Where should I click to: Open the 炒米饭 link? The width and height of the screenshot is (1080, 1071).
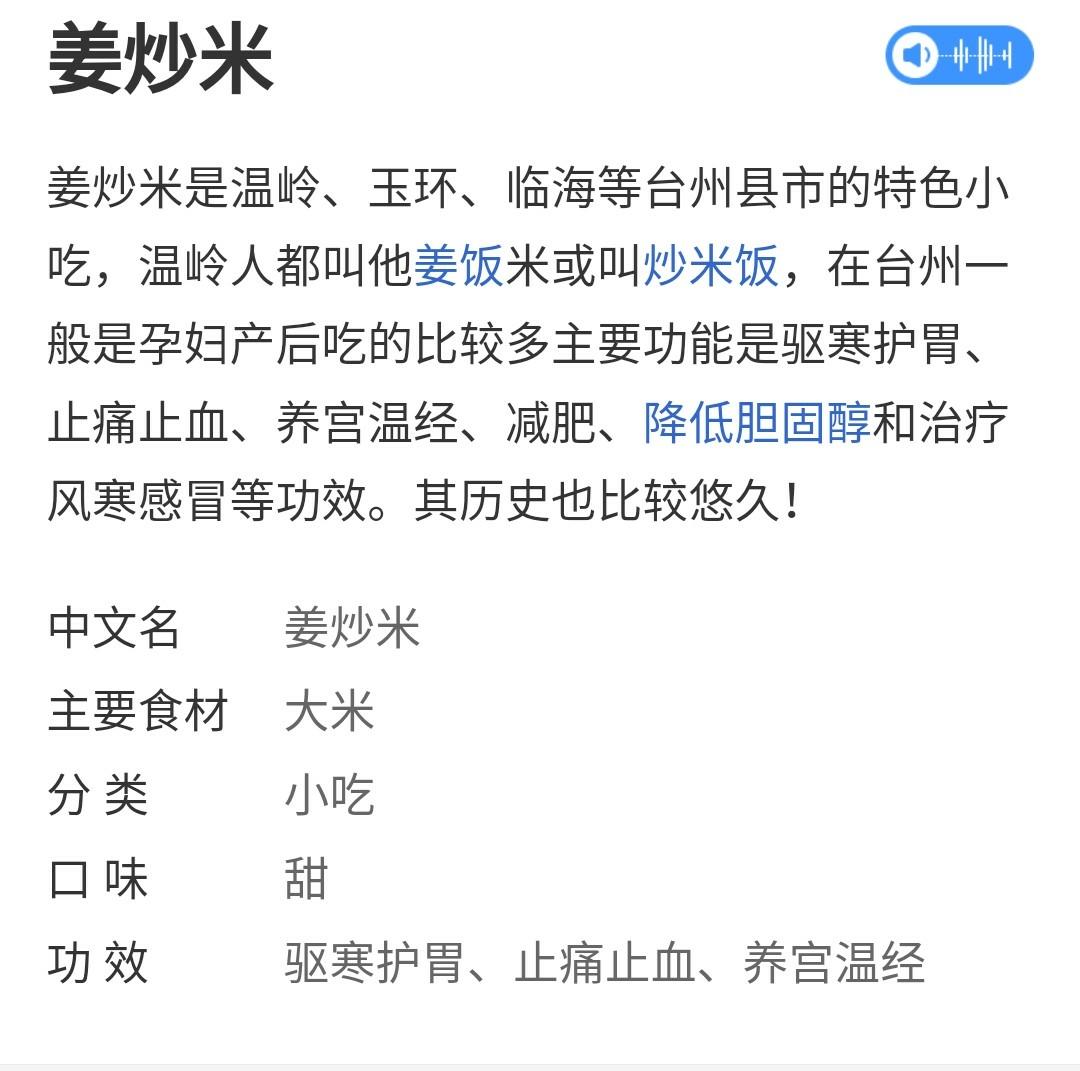coord(711,266)
